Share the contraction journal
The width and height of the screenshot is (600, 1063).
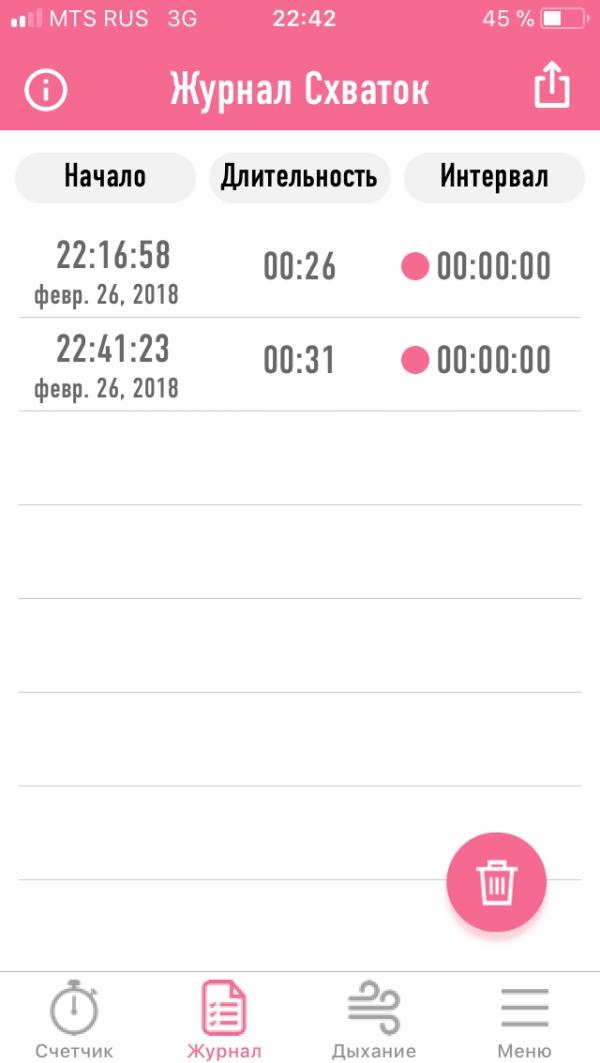point(551,86)
